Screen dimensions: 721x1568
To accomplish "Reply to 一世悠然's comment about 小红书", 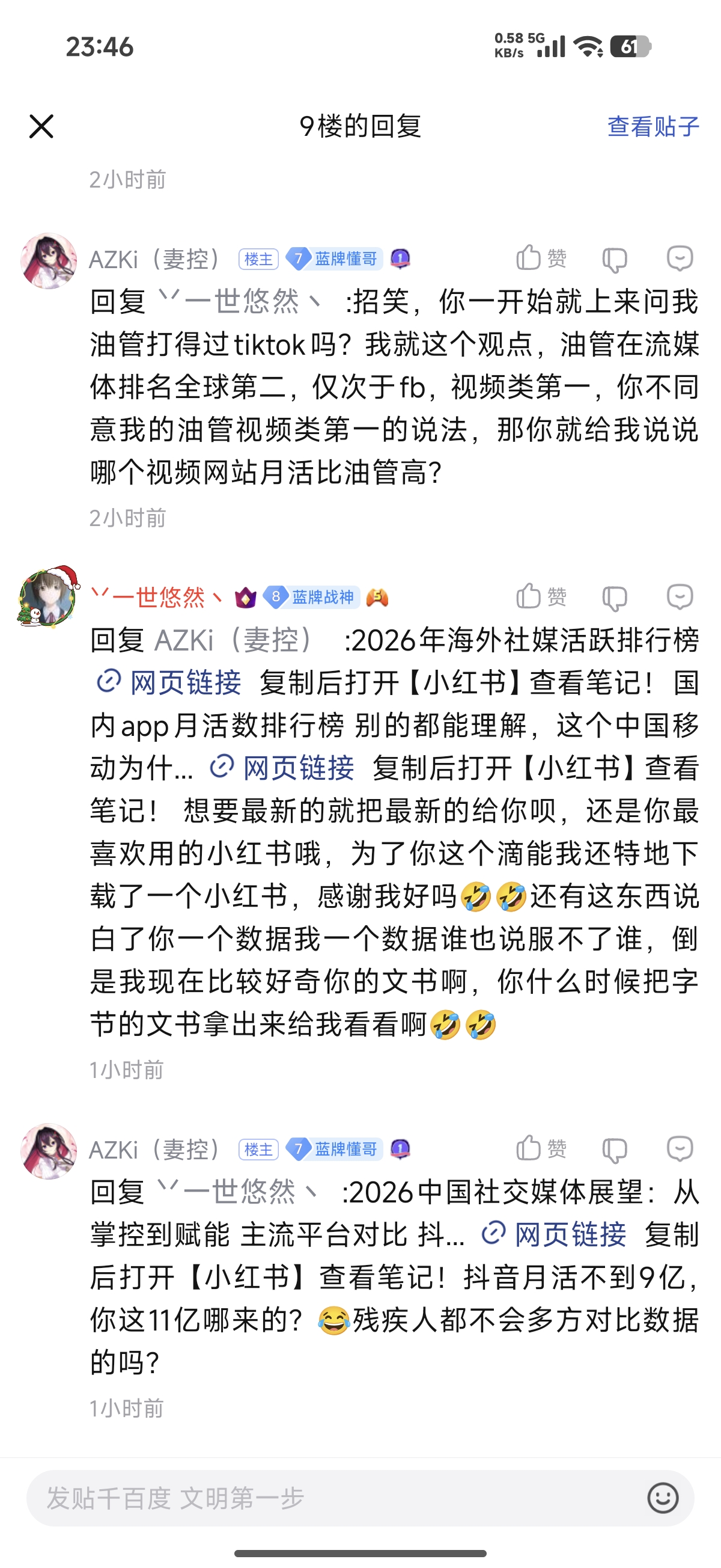I will pyautogui.click(x=680, y=597).
